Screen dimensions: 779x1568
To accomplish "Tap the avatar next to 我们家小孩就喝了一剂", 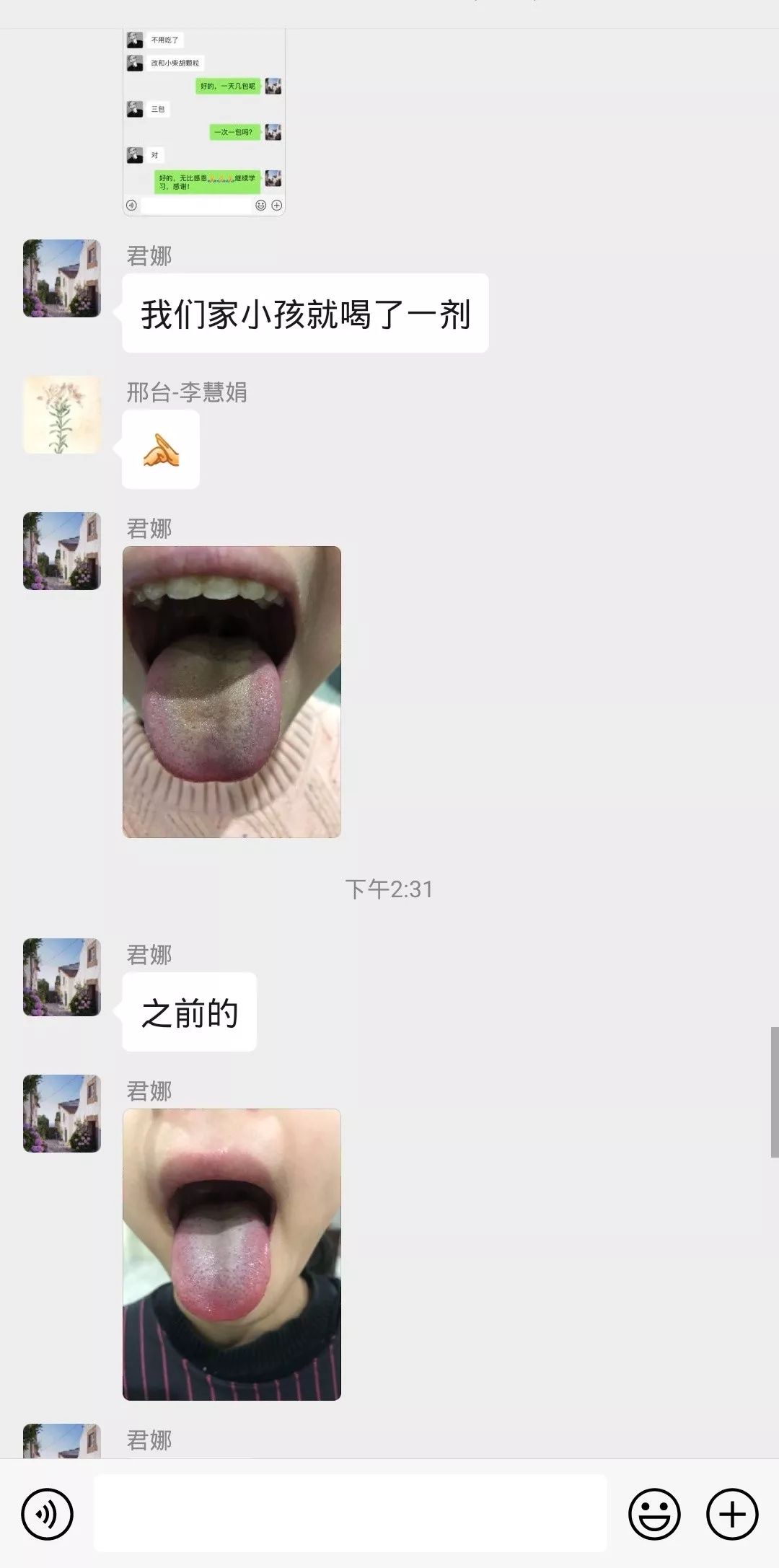I will pyautogui.click(x=62, y=278).
